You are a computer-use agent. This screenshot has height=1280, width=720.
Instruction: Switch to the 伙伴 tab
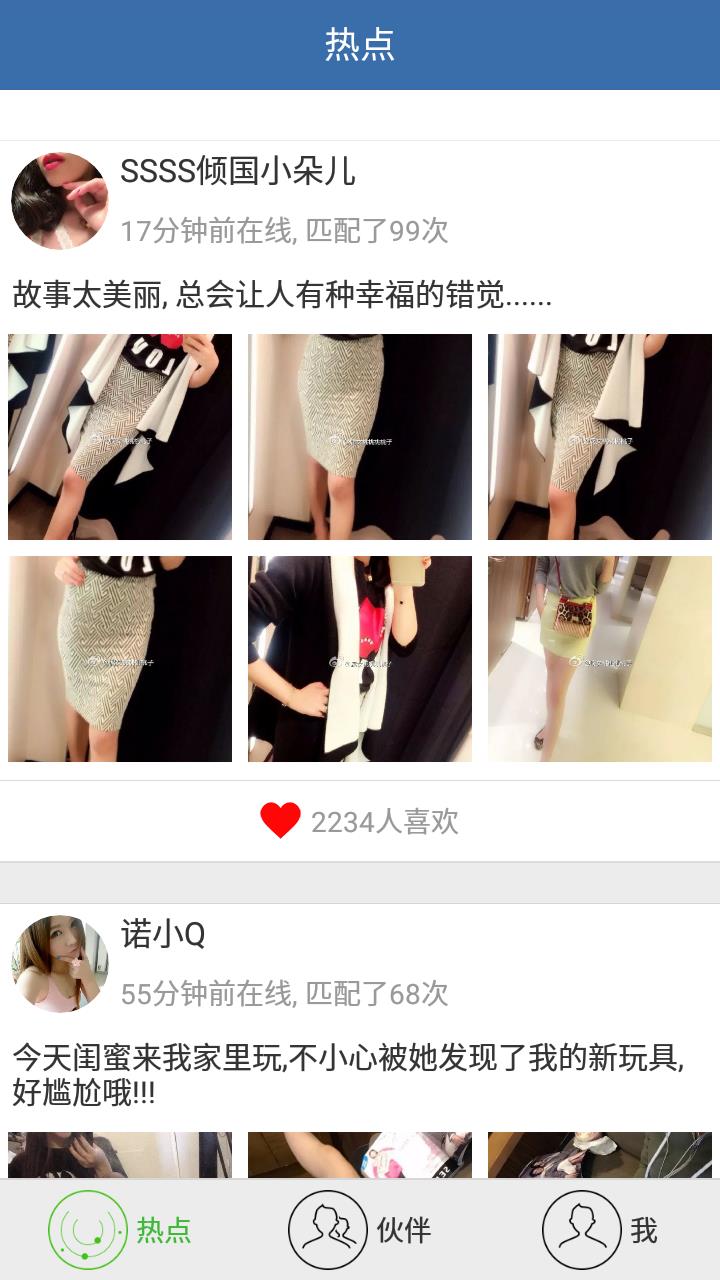point(360,1230)
